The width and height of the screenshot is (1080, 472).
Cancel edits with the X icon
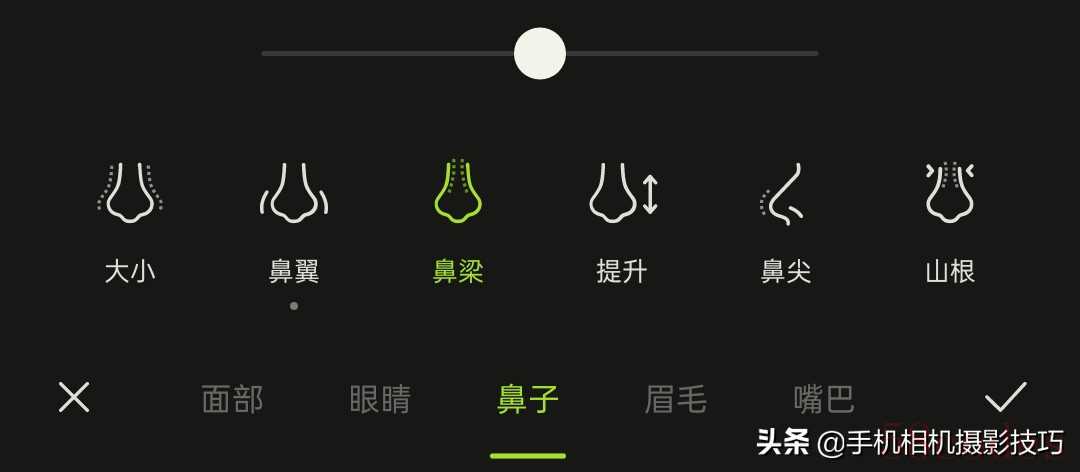74,397
